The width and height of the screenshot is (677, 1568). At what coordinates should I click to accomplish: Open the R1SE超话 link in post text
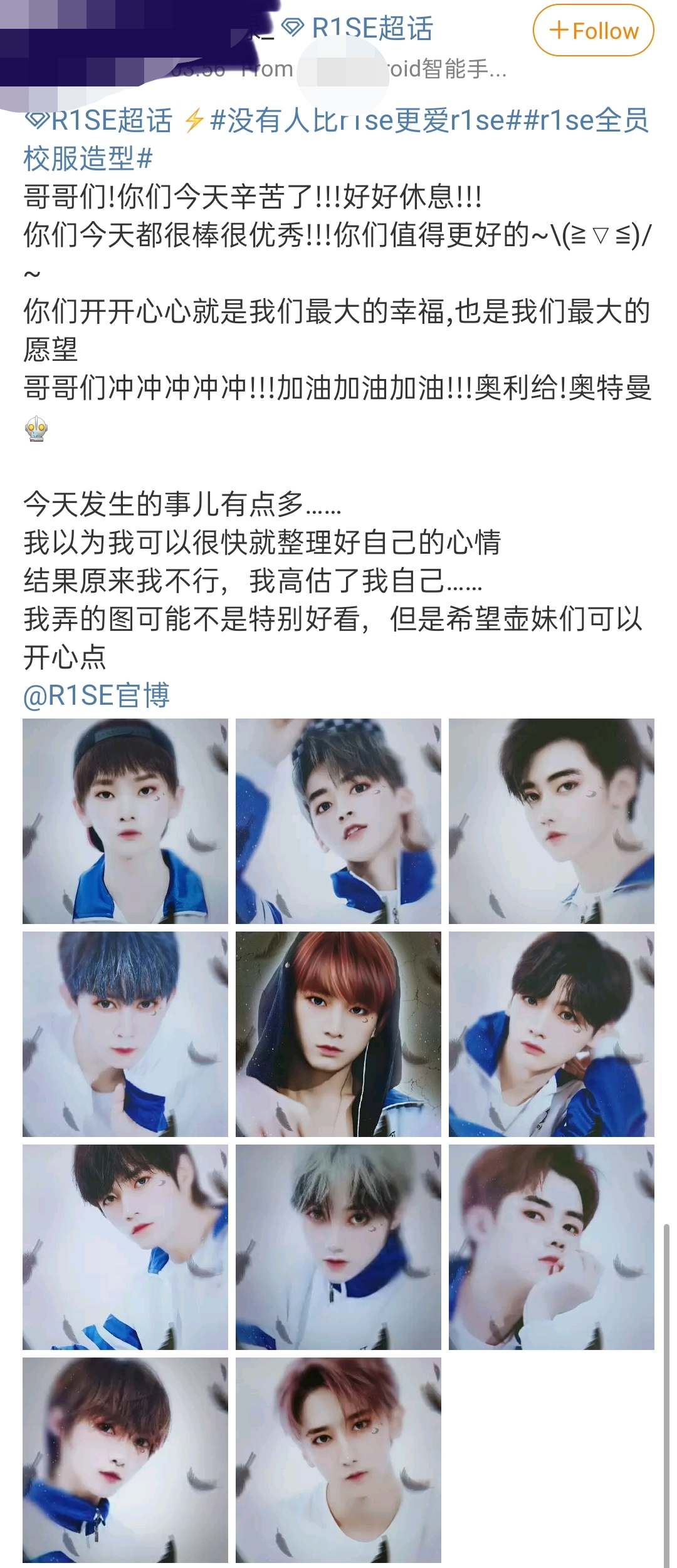click(99, 120)
